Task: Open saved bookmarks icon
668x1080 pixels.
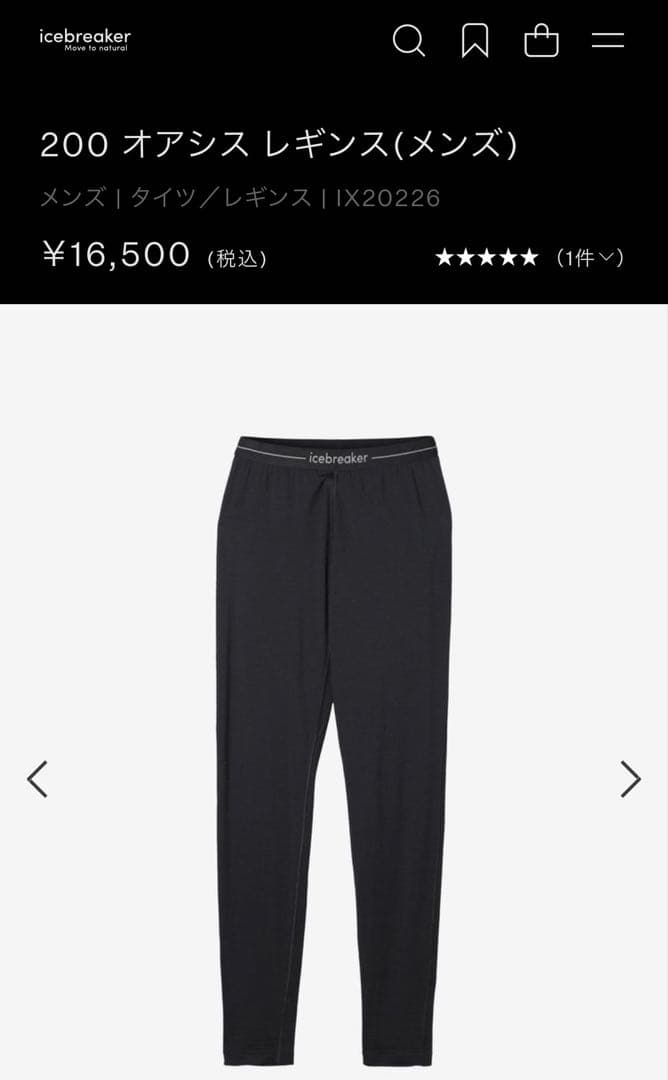Action: (475, 41)
